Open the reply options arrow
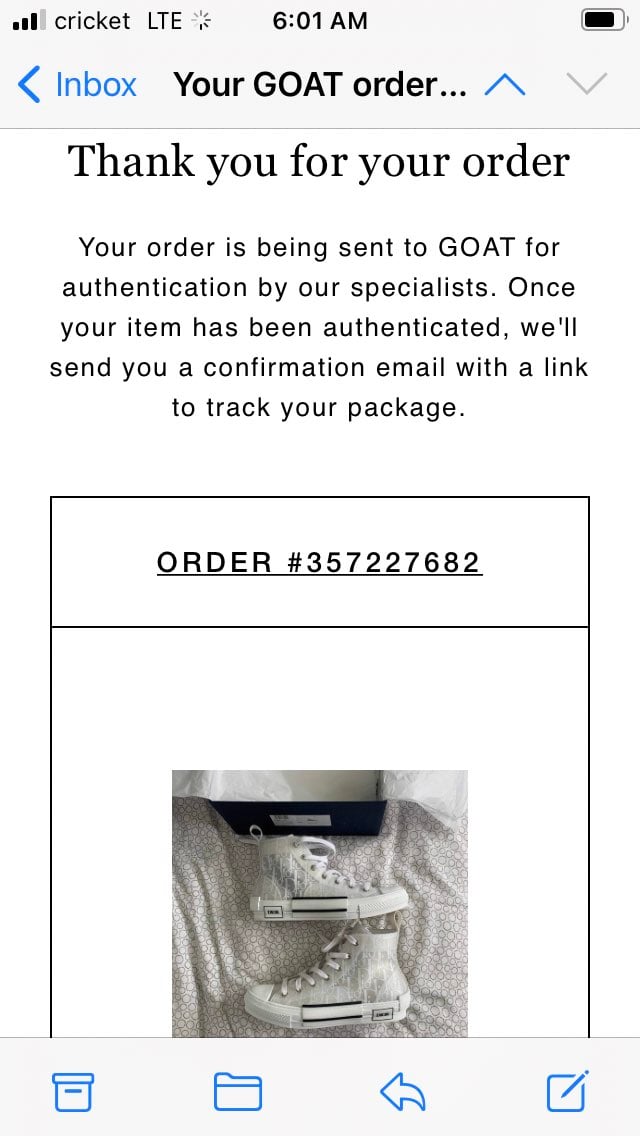Viewport: 640px width, 1136px height. click(402, 1092)
